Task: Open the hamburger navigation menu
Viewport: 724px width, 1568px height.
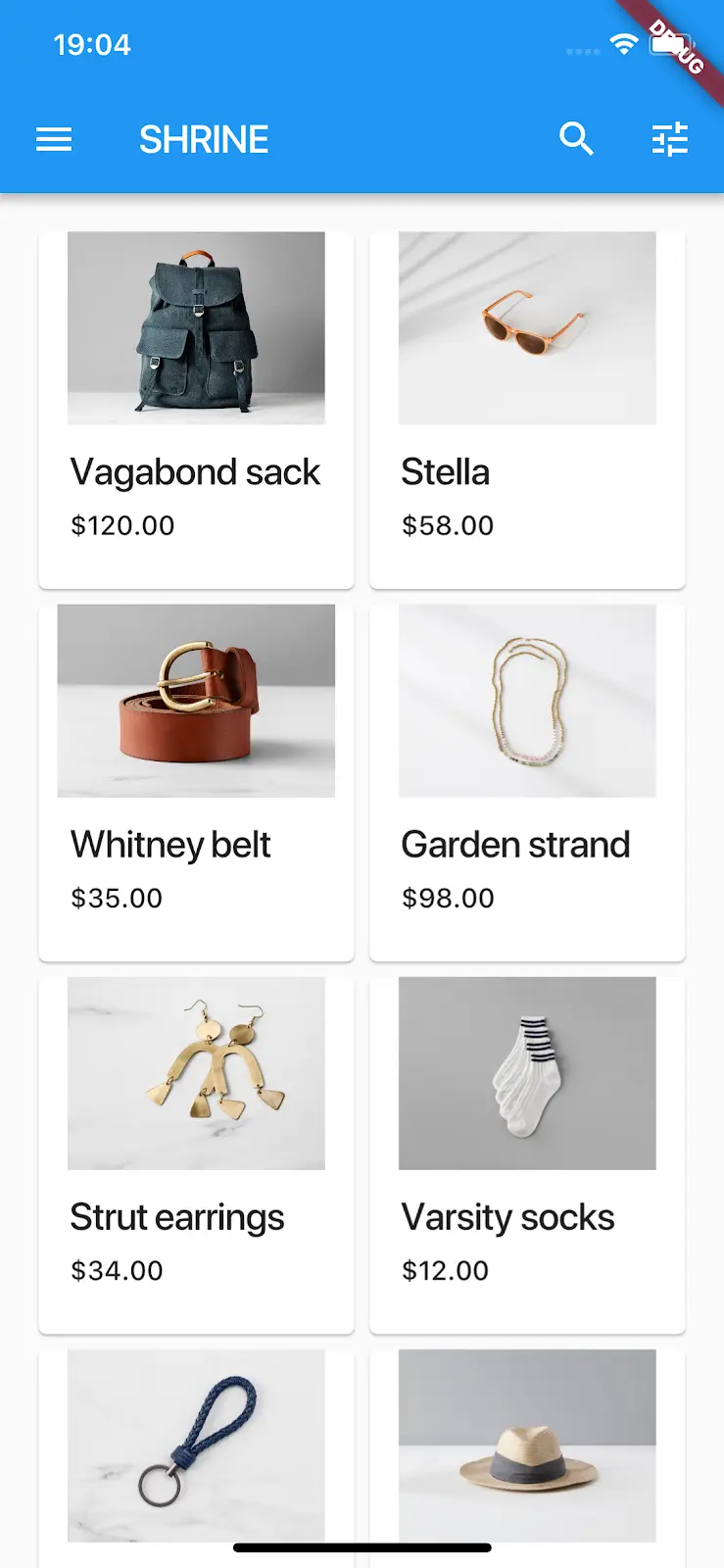Action: tap(54, 140)
